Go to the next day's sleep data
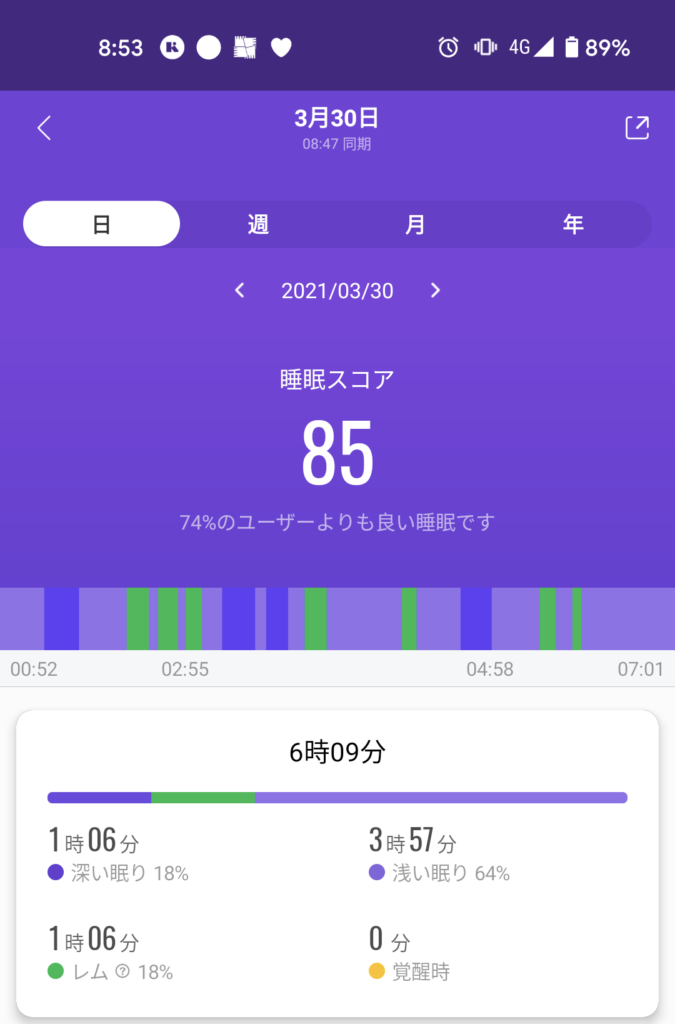Image resolution: width=675 pixels, height=1024 pixels. point(435,291)
